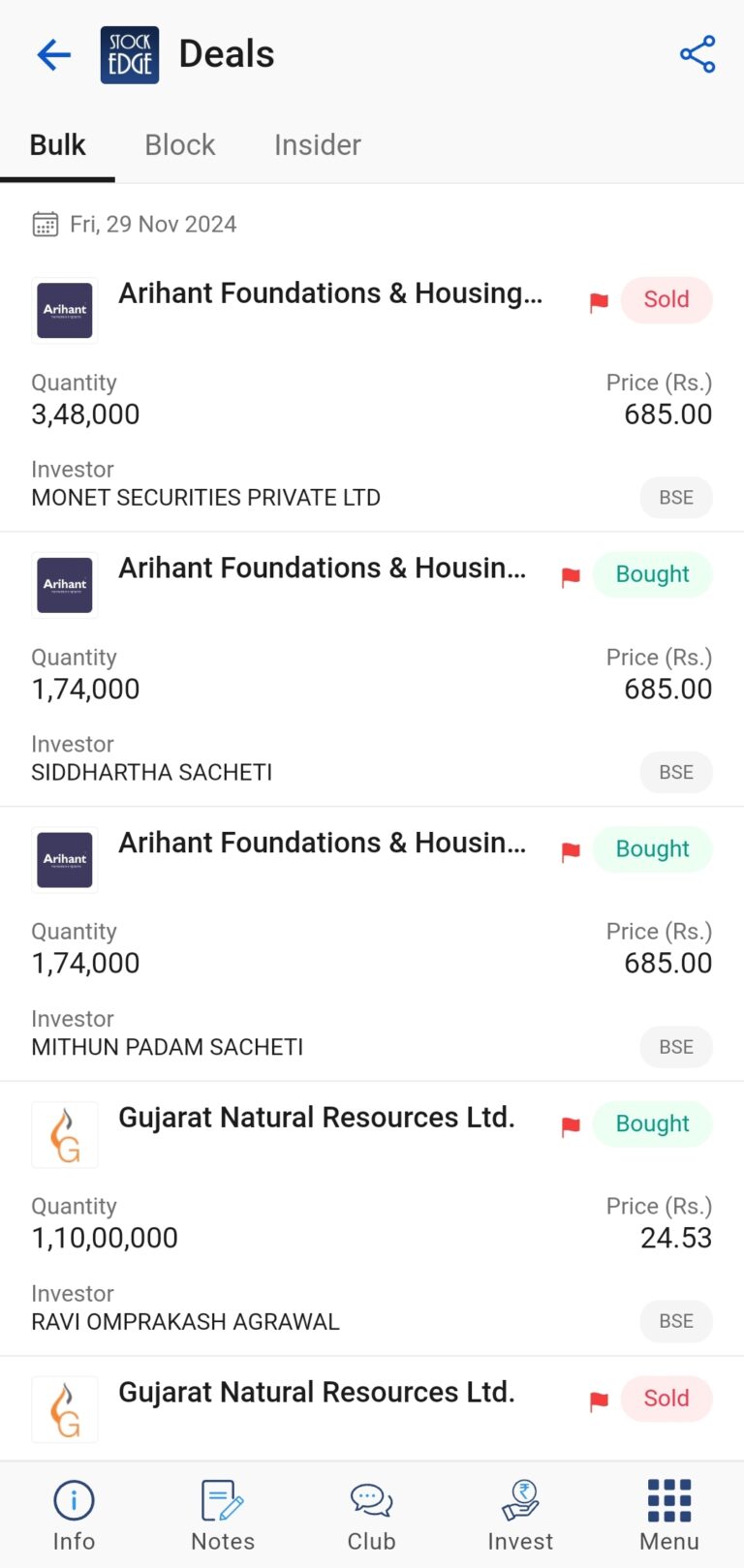Tap the Bought badge on SIDDHARTHA SACHETI deal
Image resolution: width=744 pixels, height=1568 pixels.
click(651, 573)
